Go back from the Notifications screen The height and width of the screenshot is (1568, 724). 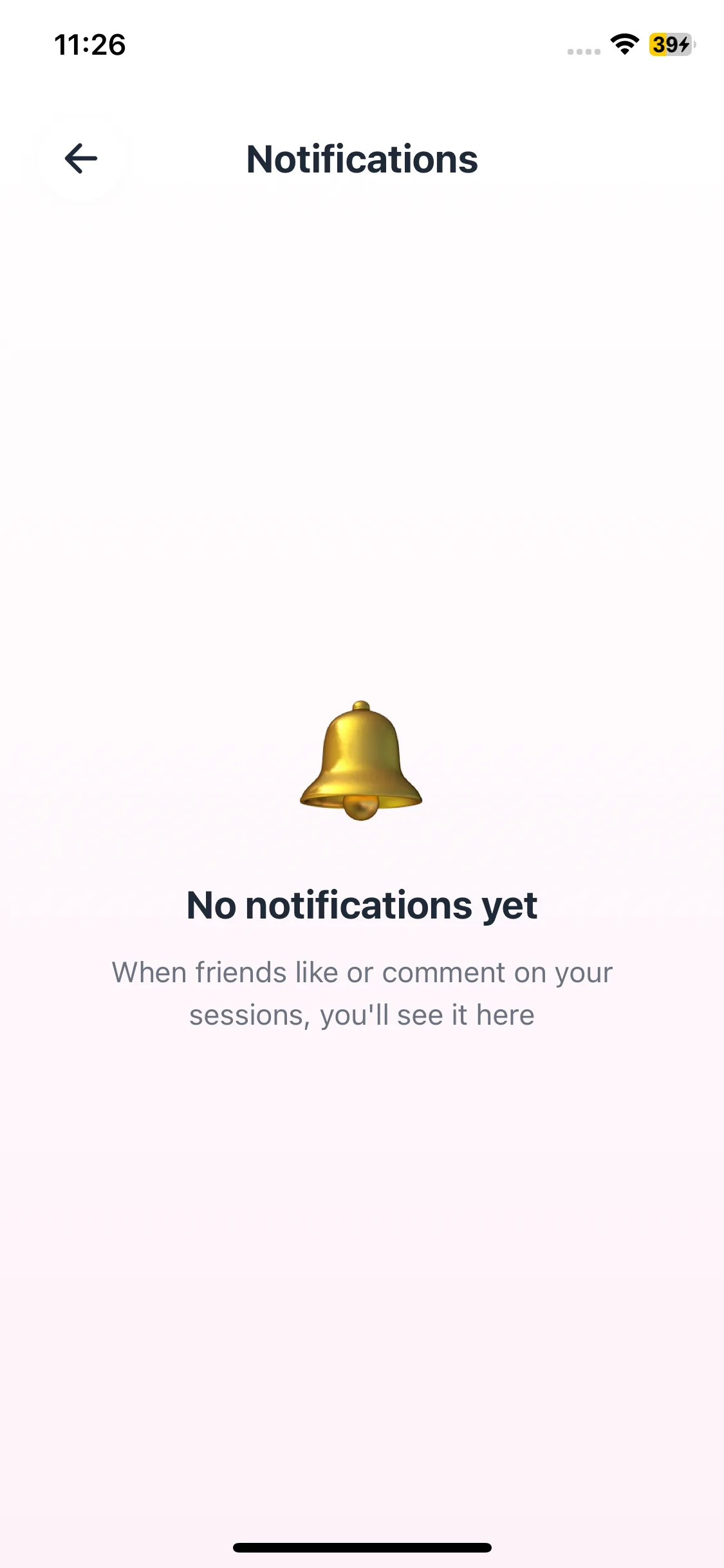coord(81,158)
